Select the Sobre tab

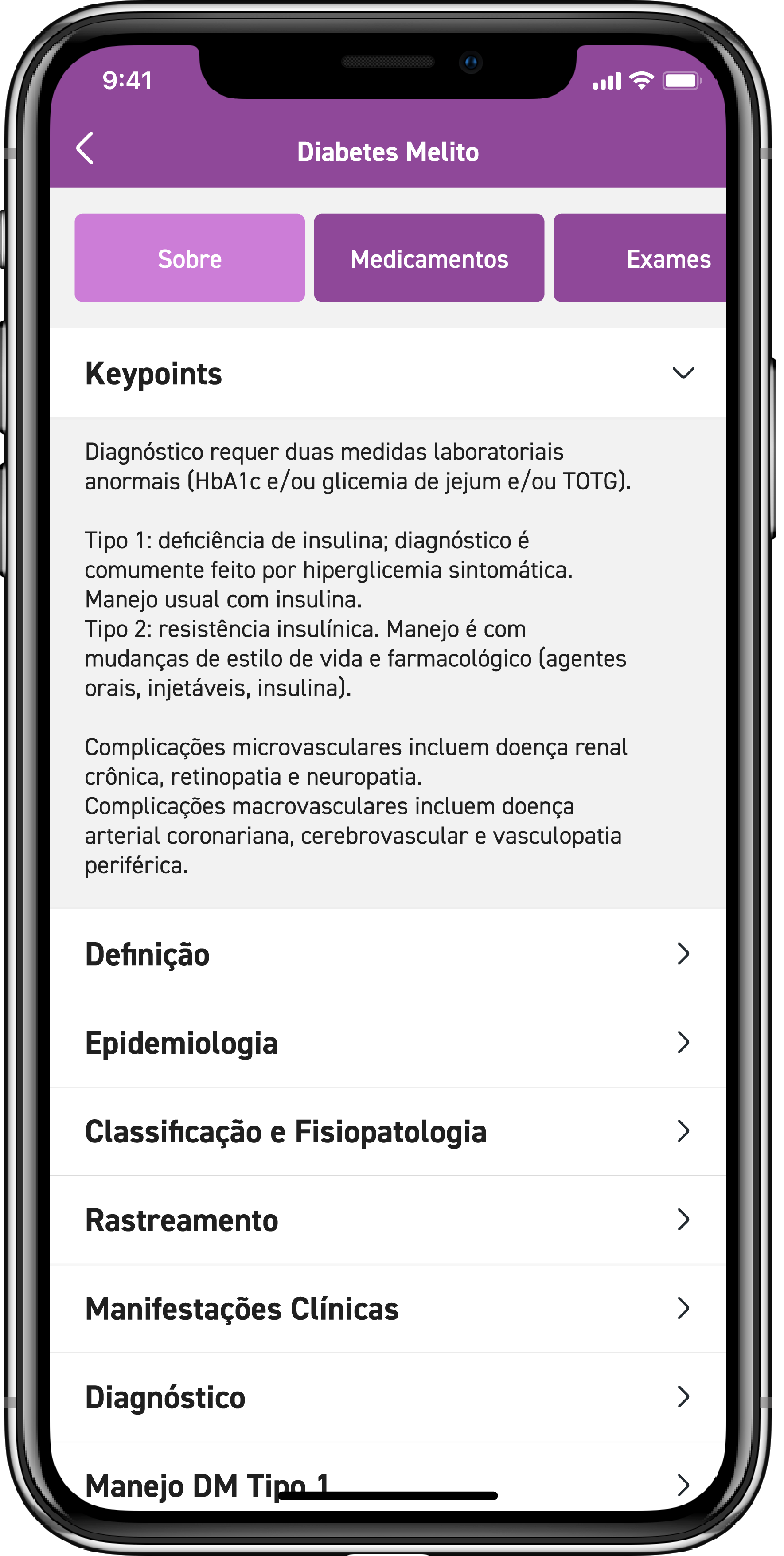point(190,258)
